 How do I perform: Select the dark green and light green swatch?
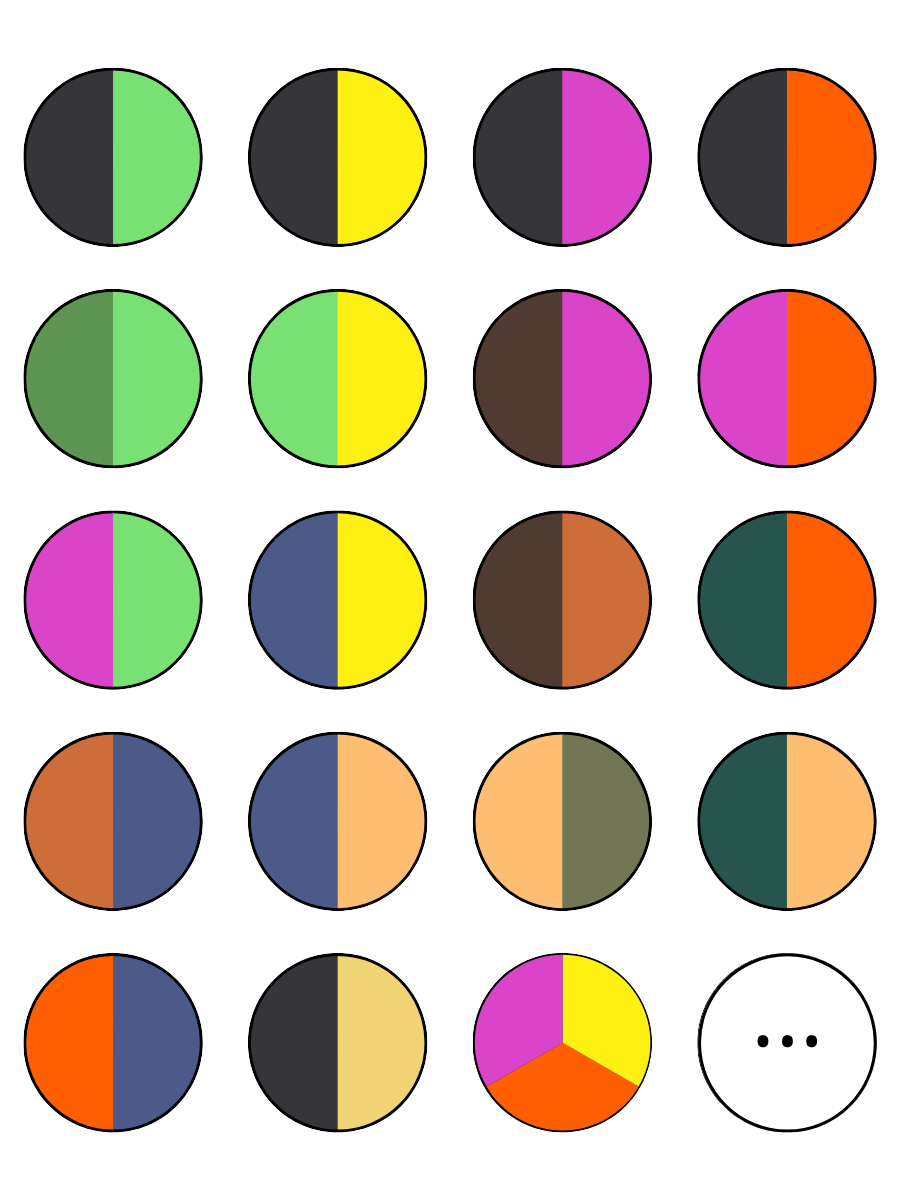(113, 379)
